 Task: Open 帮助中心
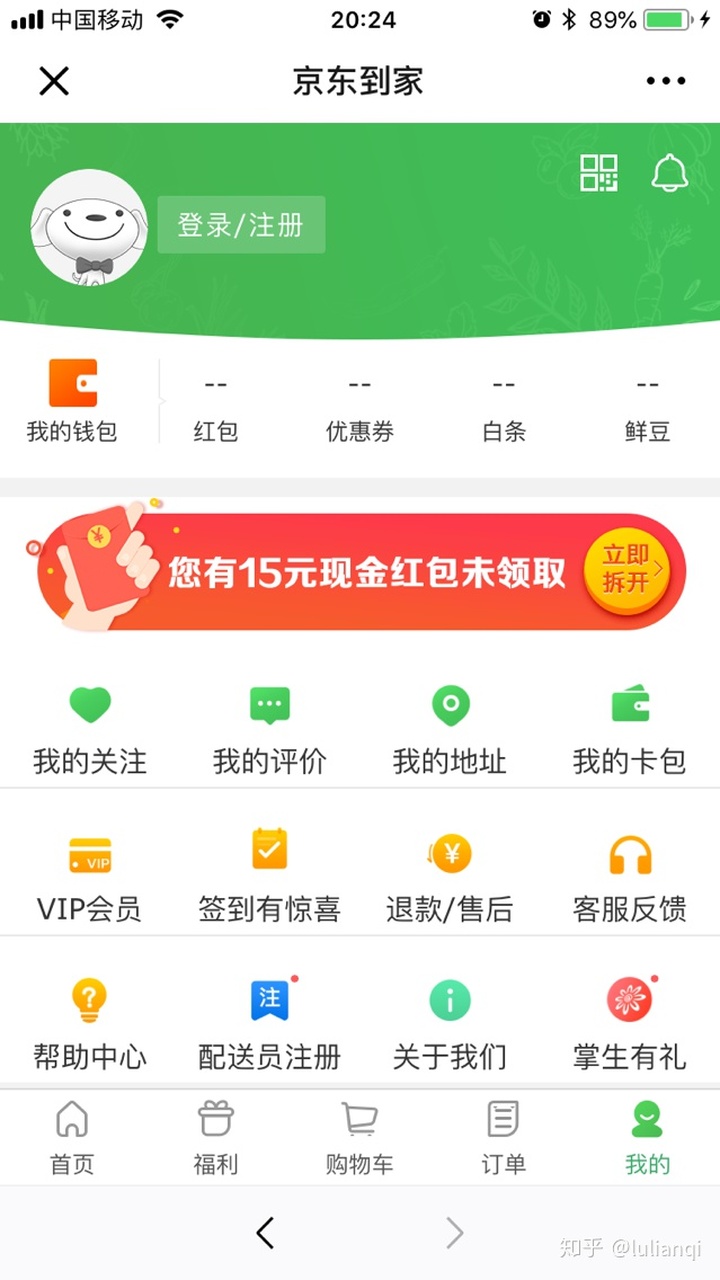coord(90,1027)
